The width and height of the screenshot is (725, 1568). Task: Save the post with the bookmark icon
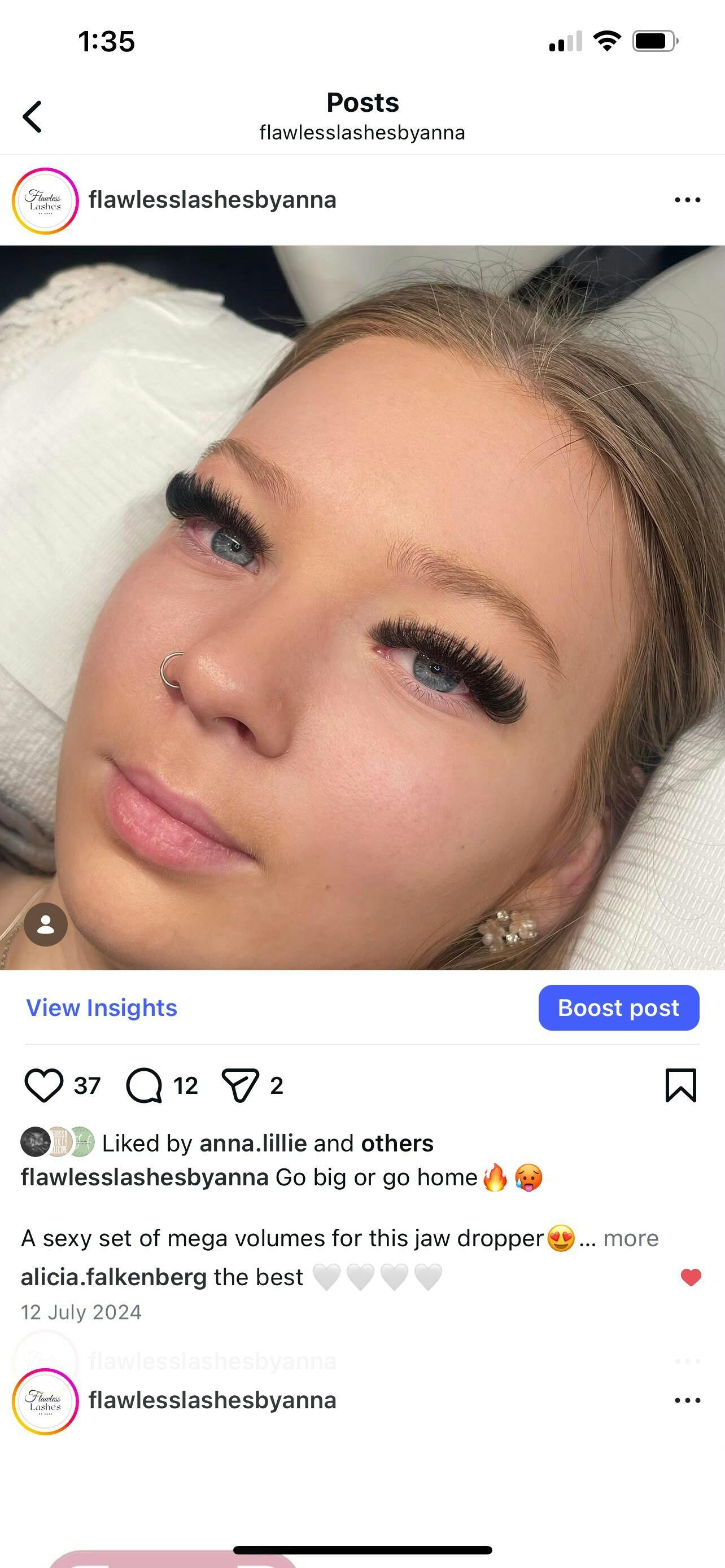pyautogui.click(x=680, y=1085)
